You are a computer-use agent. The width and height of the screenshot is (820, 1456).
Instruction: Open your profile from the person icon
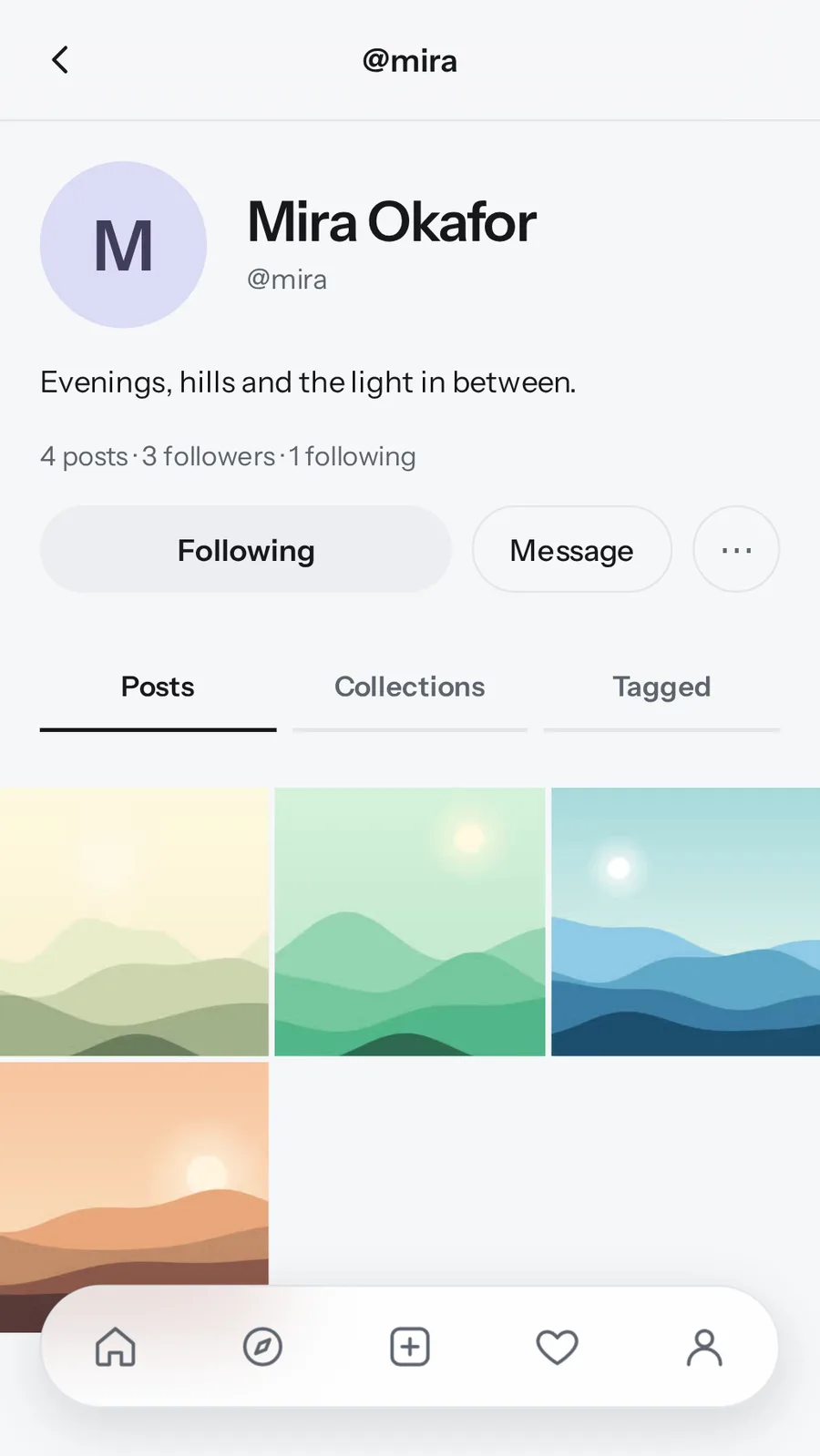pyautogui.click(x=704, y=1347)
